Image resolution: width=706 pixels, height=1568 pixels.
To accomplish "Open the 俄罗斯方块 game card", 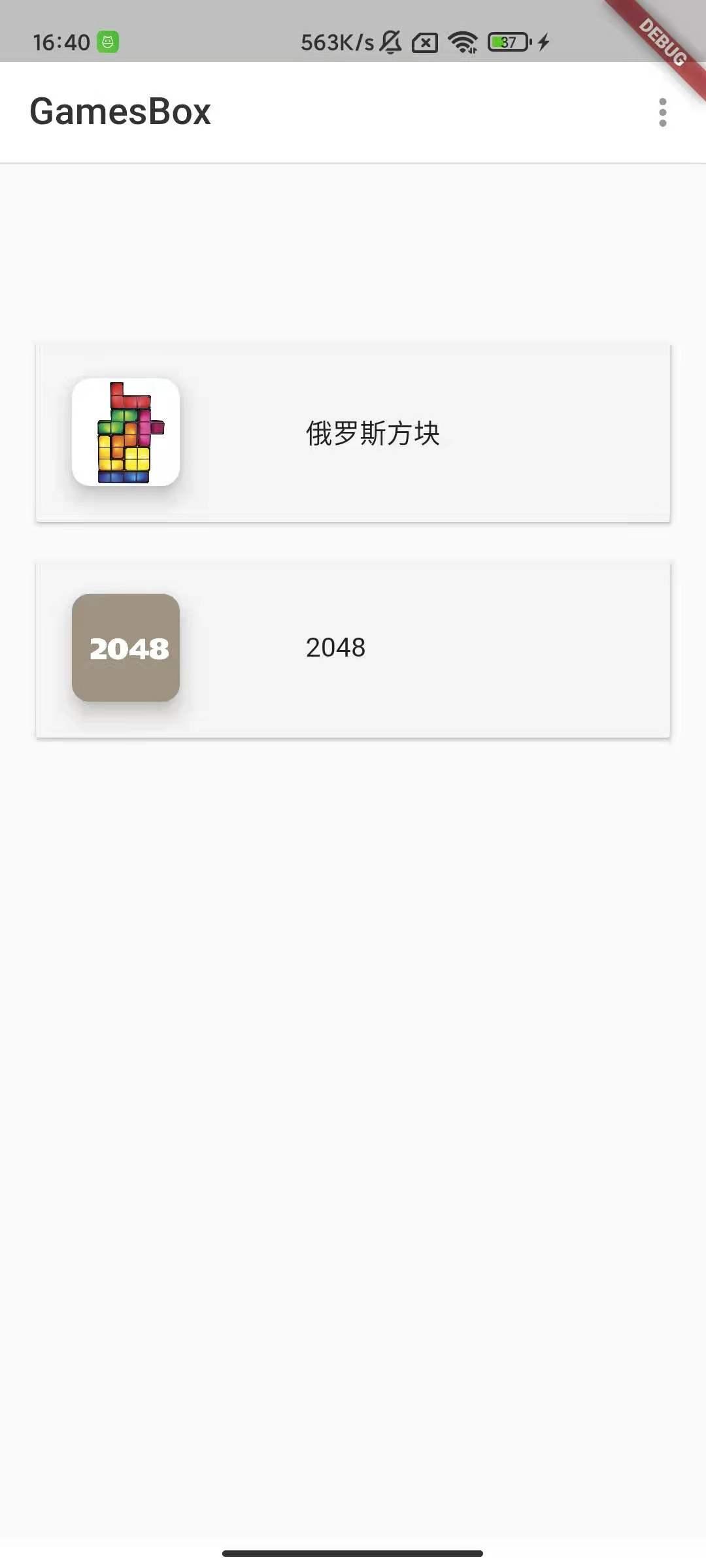I will tap(353, 433).
